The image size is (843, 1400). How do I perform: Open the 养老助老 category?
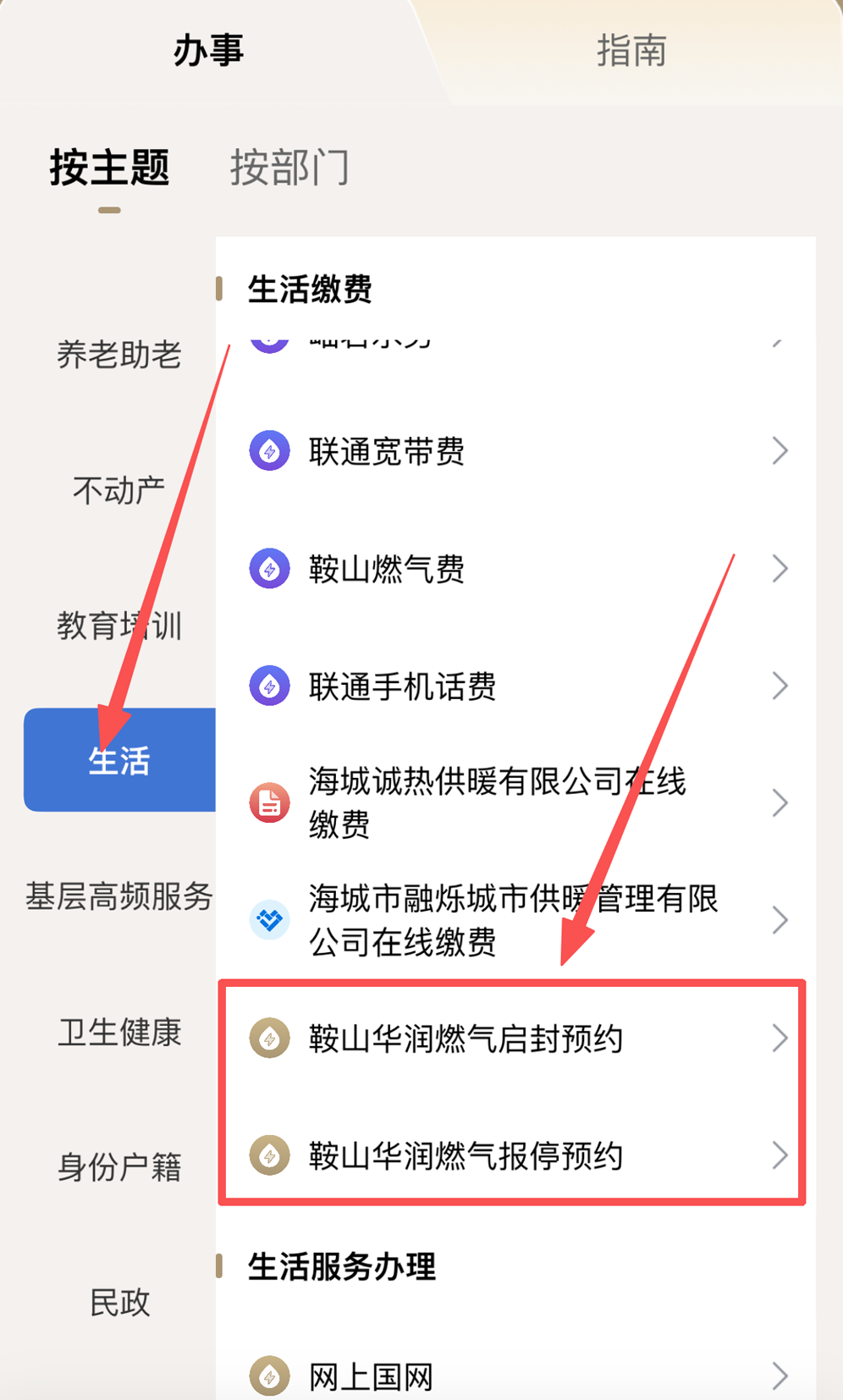(x=119, y=355)
